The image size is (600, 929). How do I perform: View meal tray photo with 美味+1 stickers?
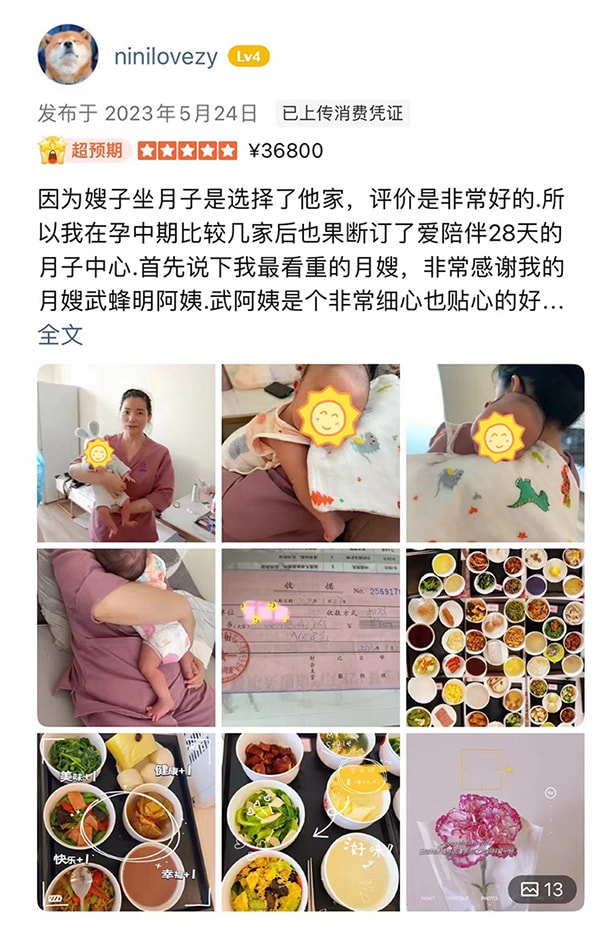pos(126,821)
